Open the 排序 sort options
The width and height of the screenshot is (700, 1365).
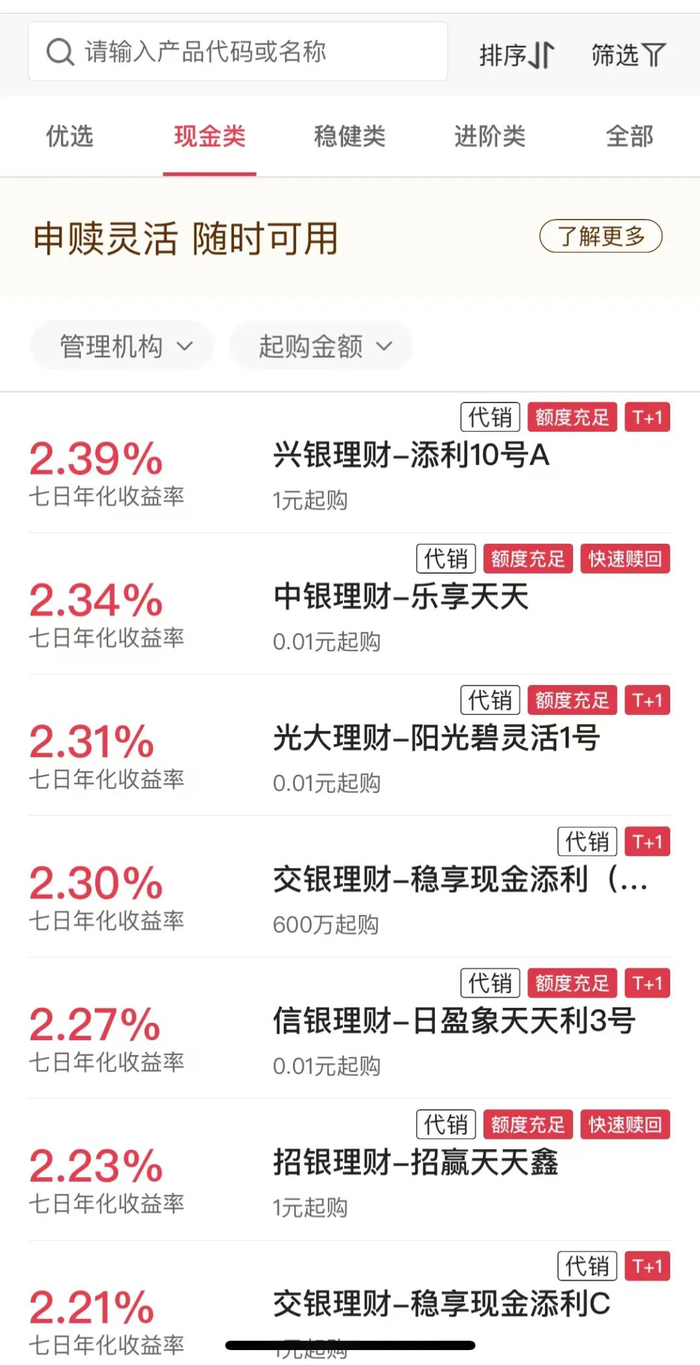click(516, 55)
